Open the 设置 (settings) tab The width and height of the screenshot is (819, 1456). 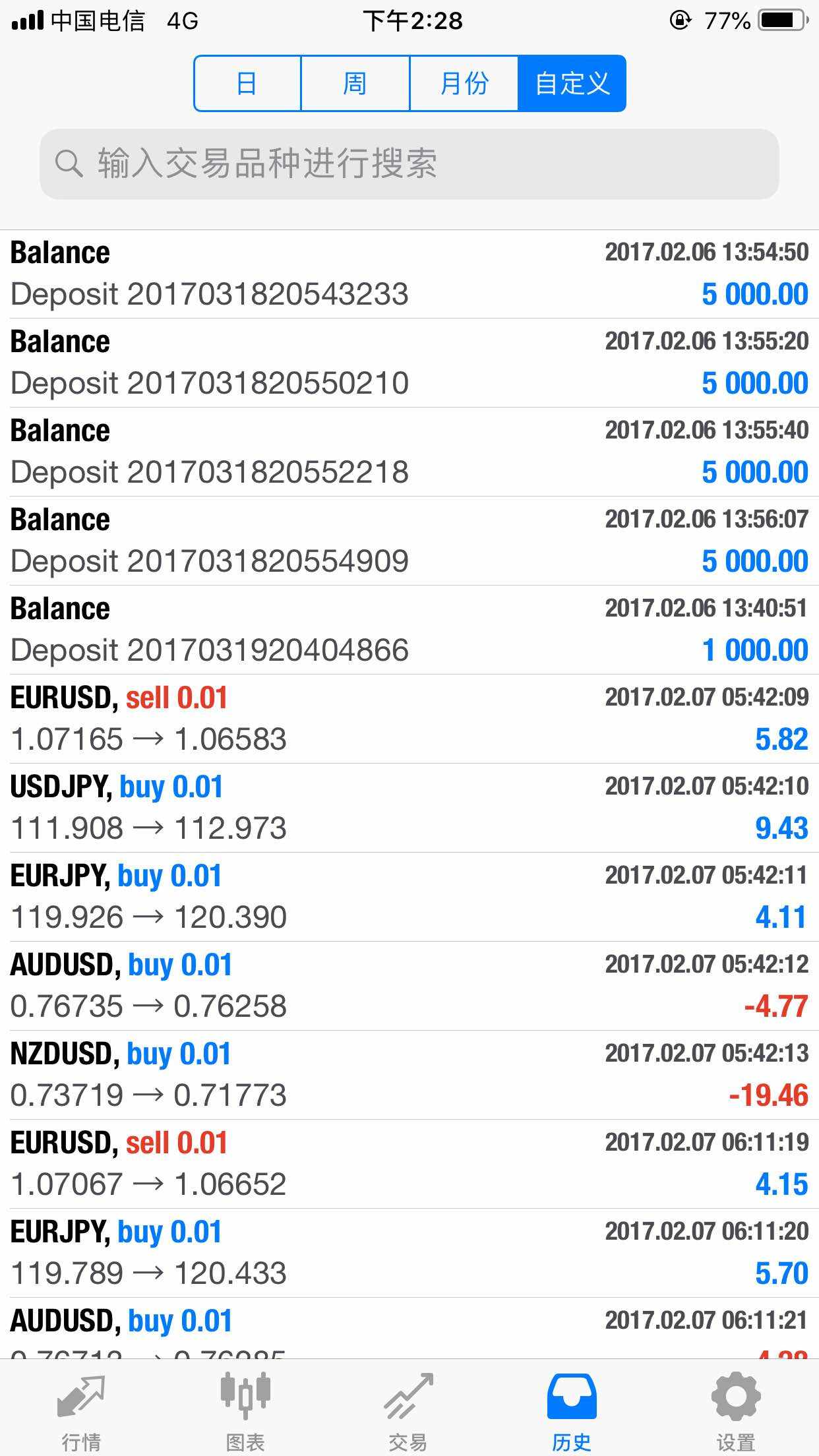point(736,1407)
